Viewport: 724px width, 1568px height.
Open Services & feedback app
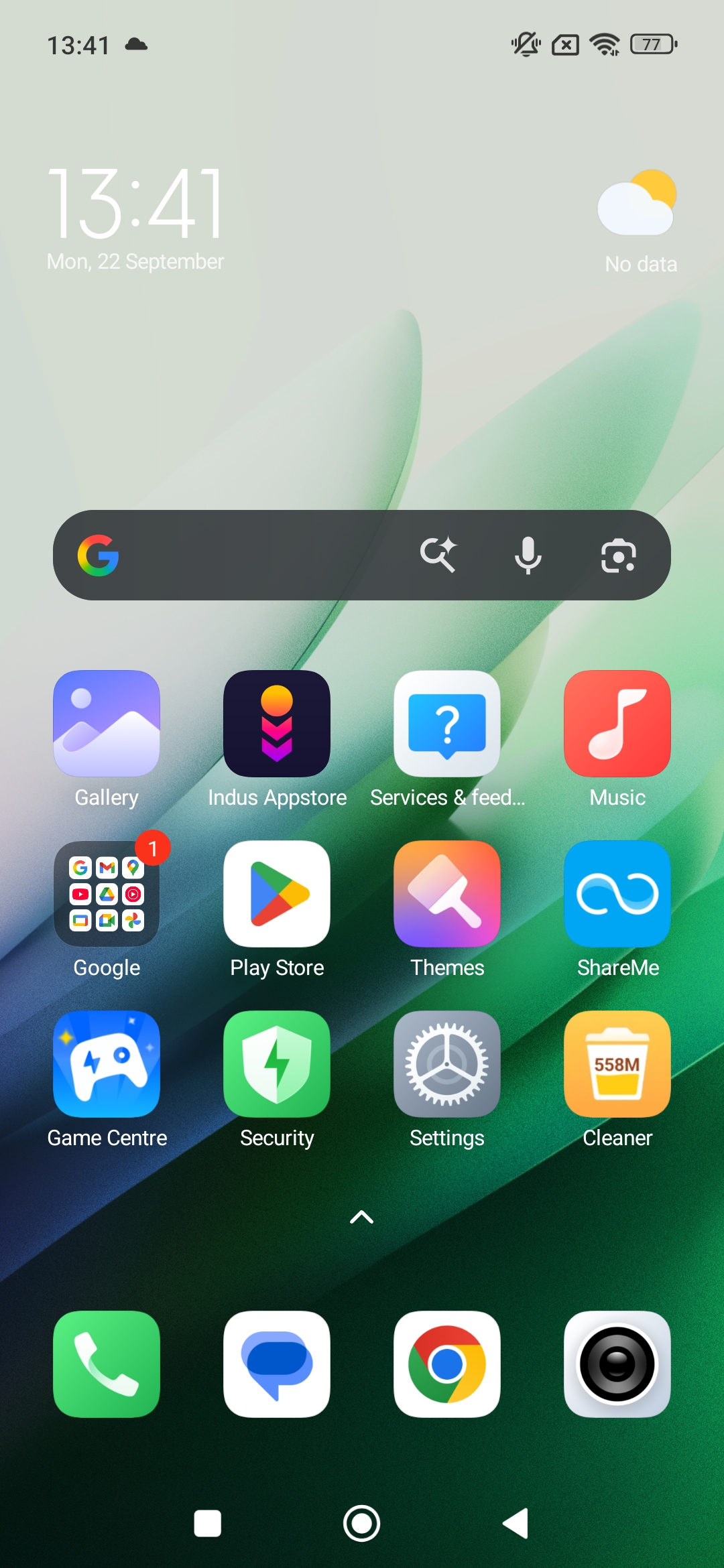point(447,724)
